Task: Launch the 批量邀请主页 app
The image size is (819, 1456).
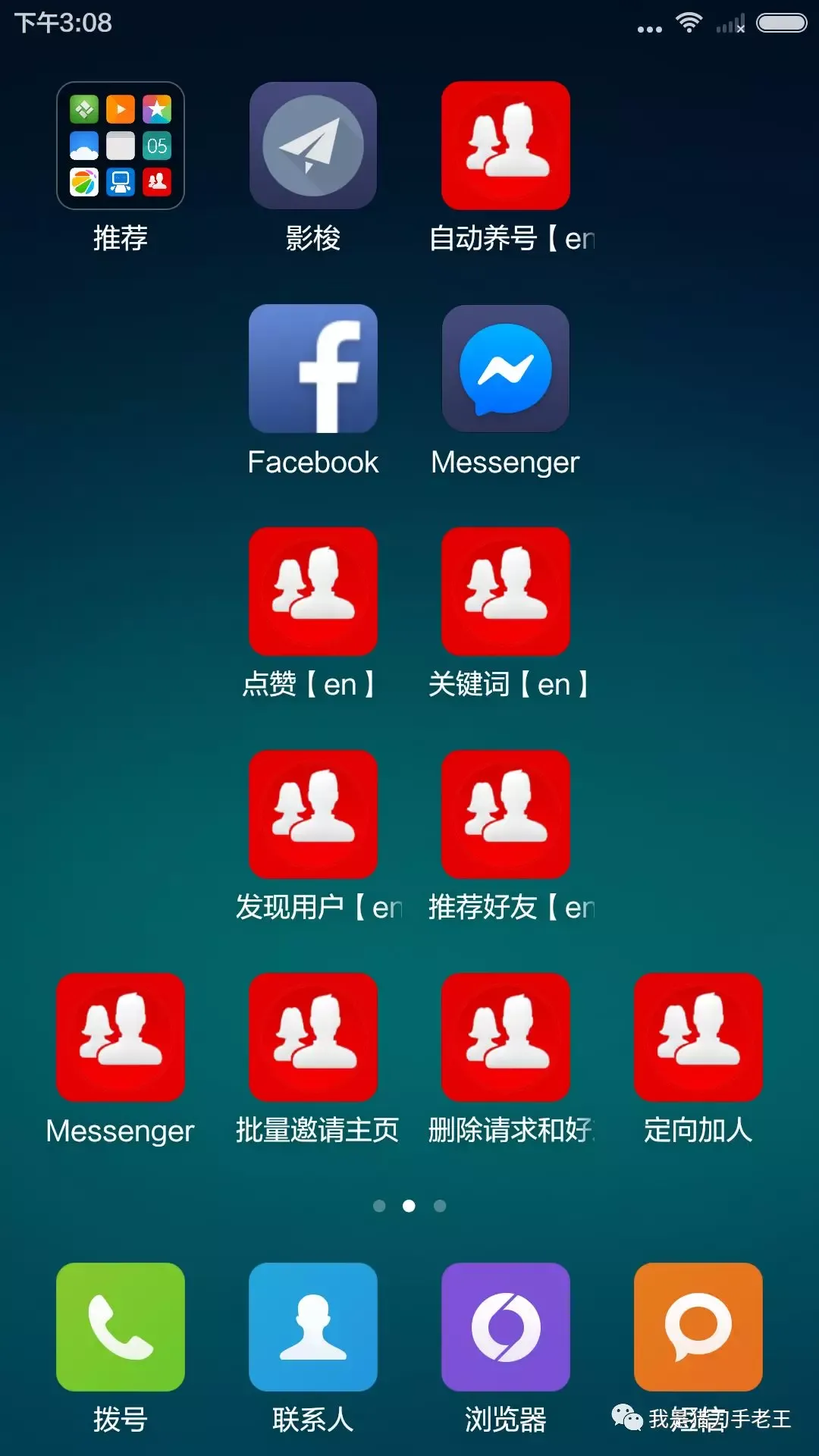Action: click(x=313, y=1037)
